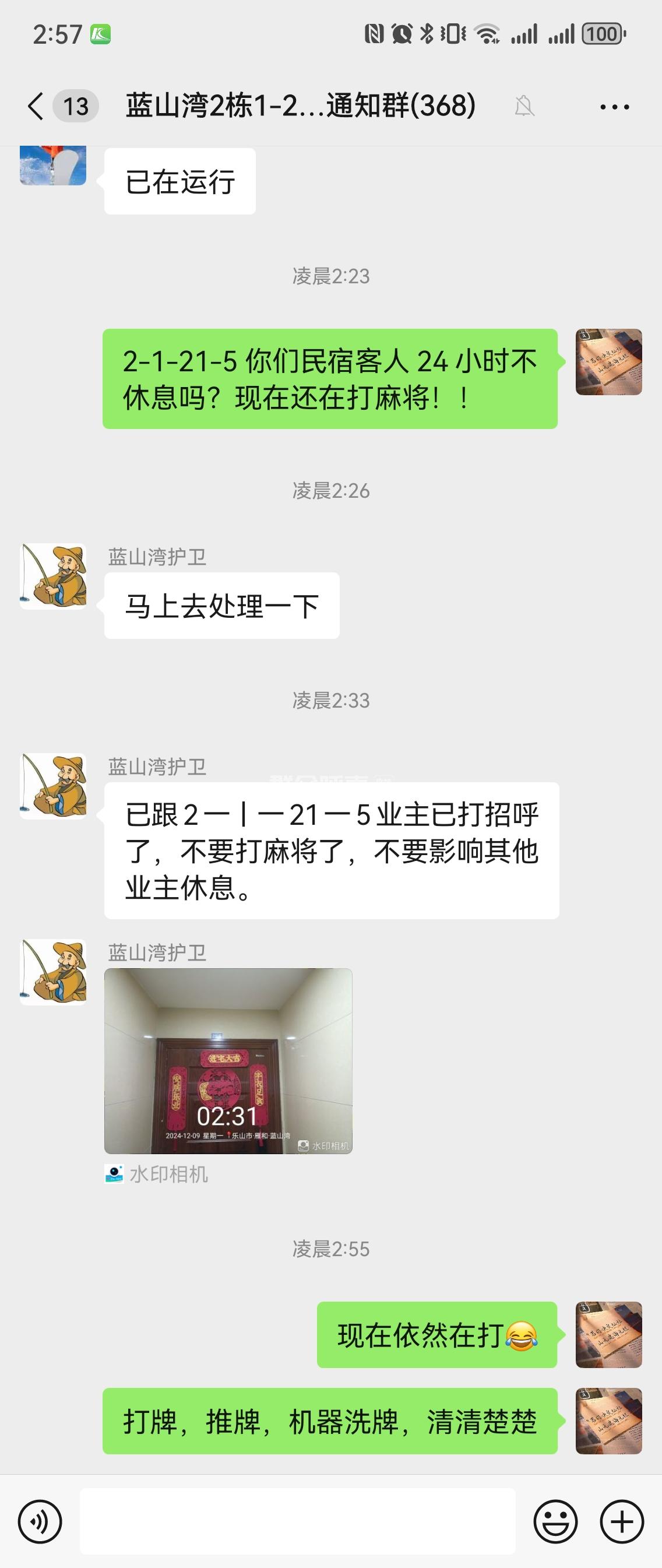Open the group chat overflow menu
This screenshot has height=1568, width=662.
click(614, 107)
